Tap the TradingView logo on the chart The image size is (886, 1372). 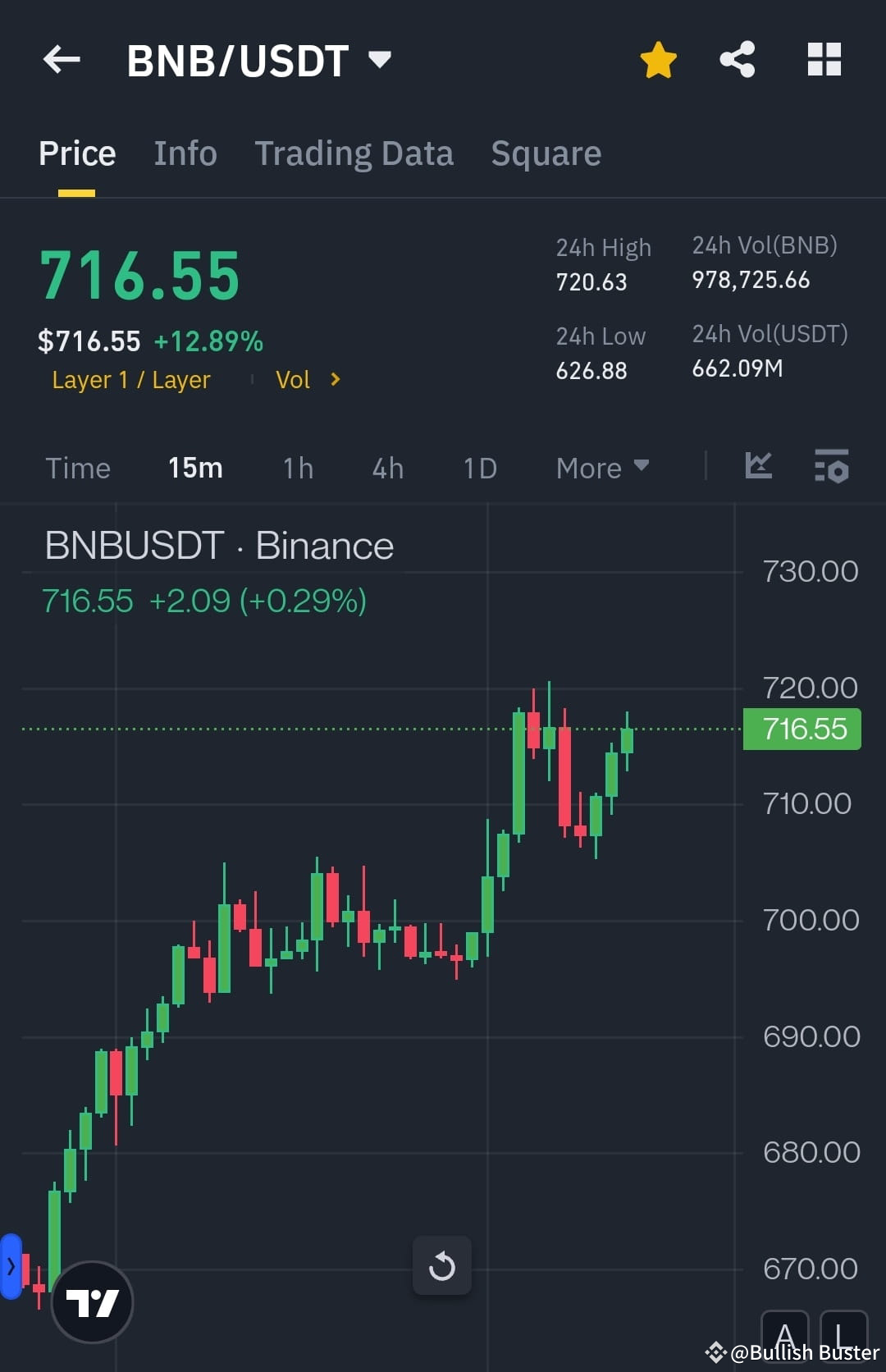point(92,1303)
